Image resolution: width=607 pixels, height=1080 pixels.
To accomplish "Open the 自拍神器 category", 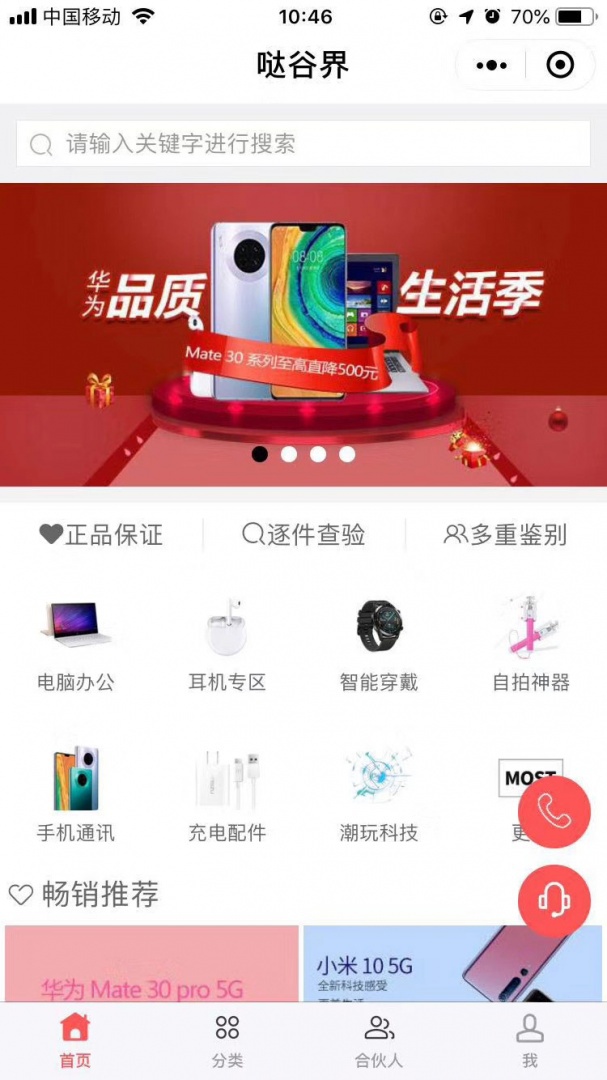I will [x=530, y=645].
